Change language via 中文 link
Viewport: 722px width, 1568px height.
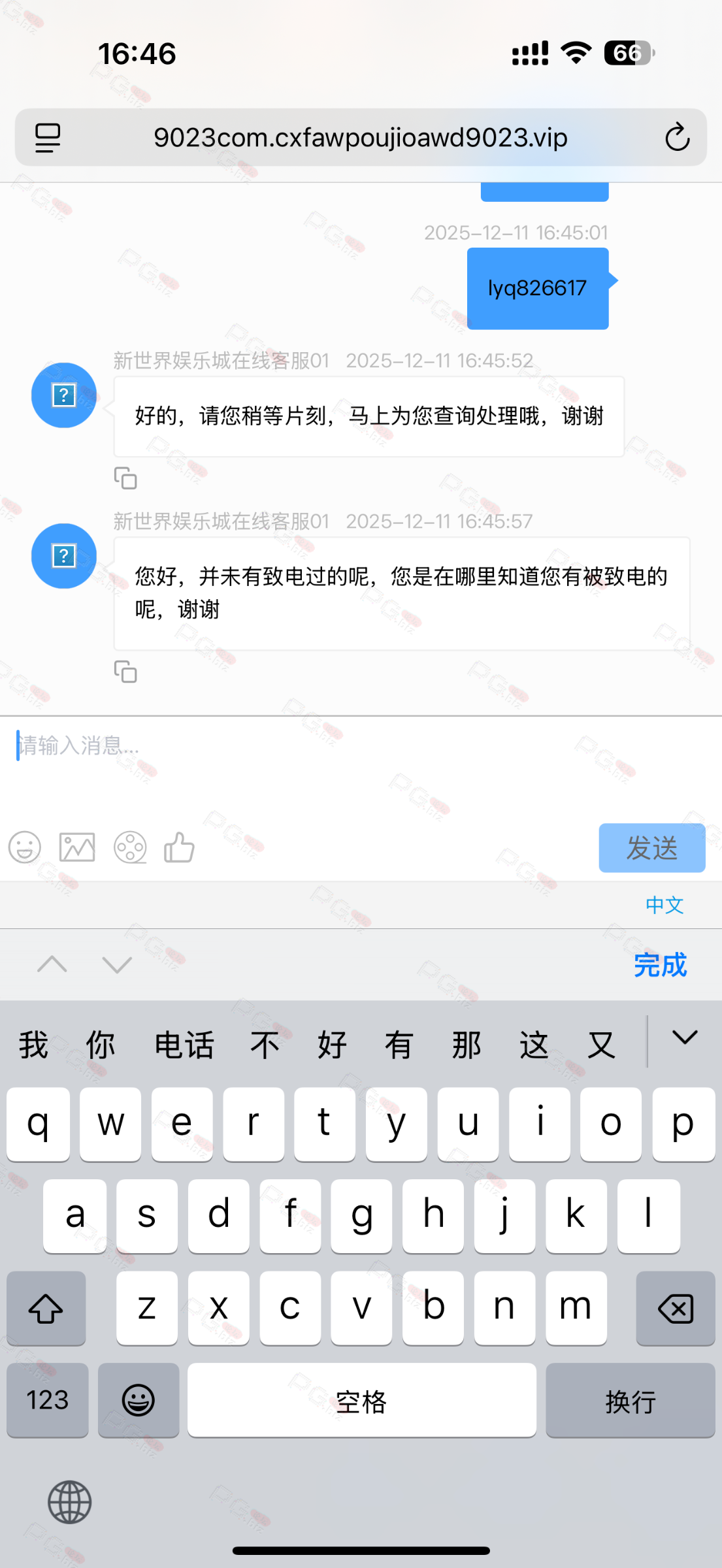coord(664,905)
